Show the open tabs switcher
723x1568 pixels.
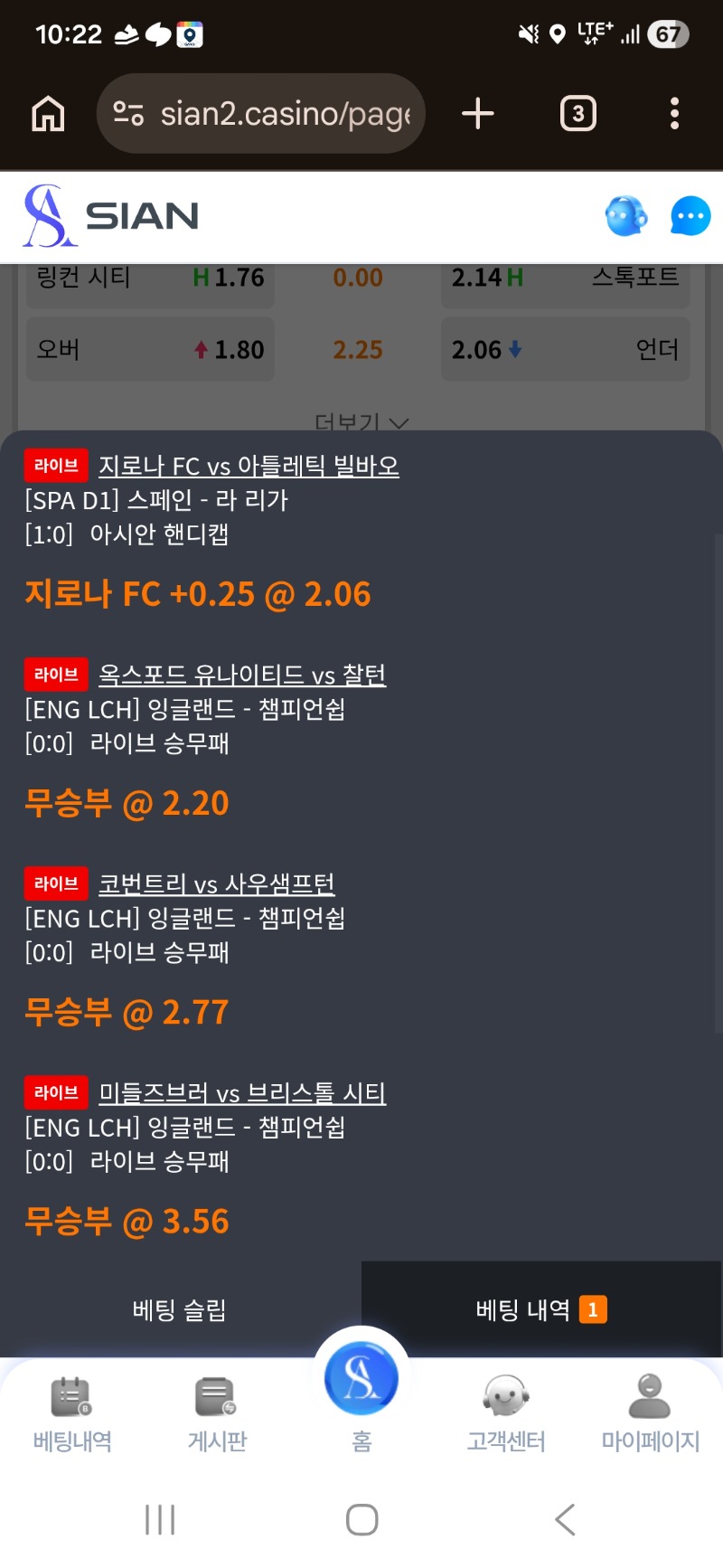(578, 114)
